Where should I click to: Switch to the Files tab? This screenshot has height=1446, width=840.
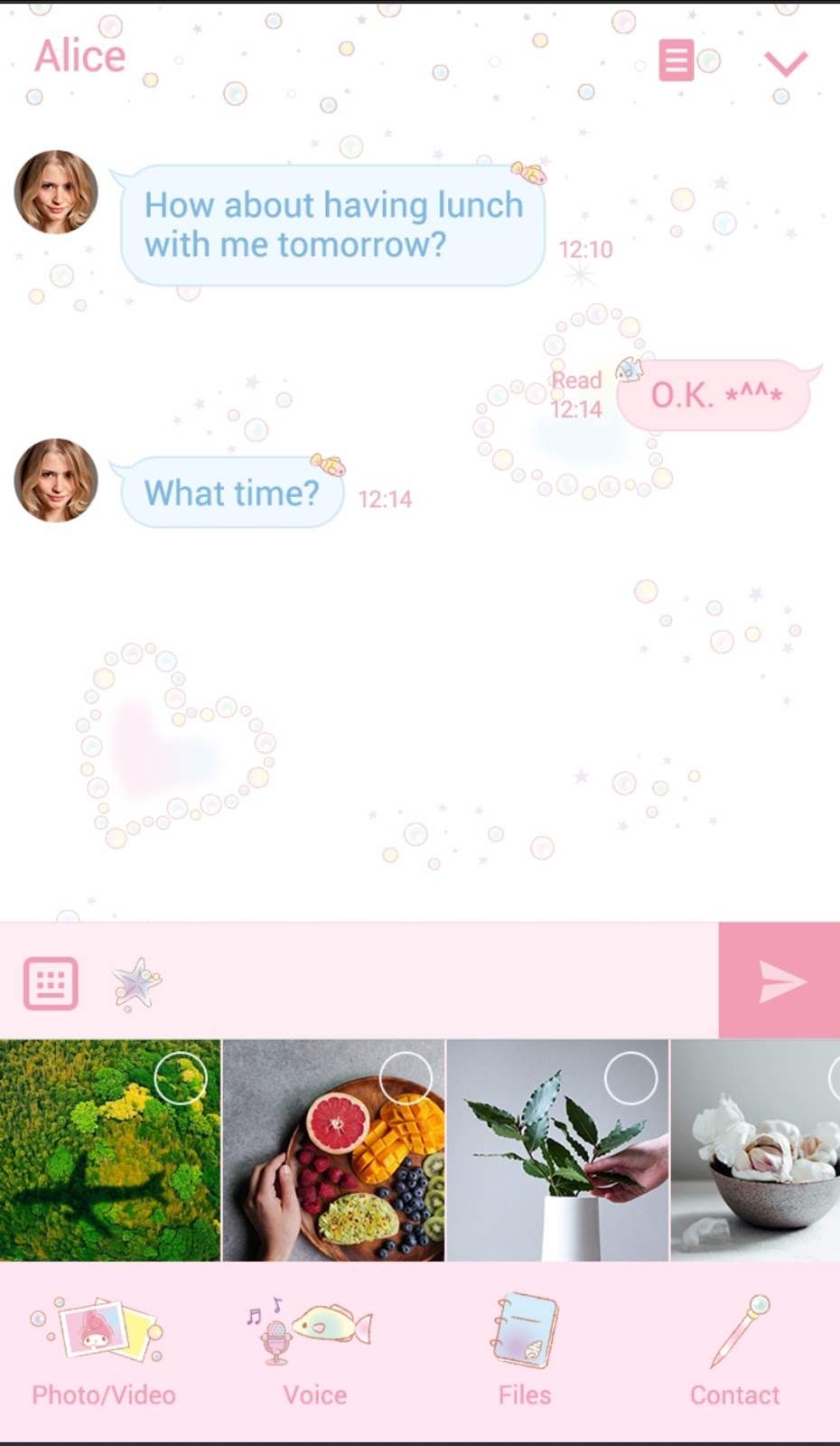point(525,1353)
